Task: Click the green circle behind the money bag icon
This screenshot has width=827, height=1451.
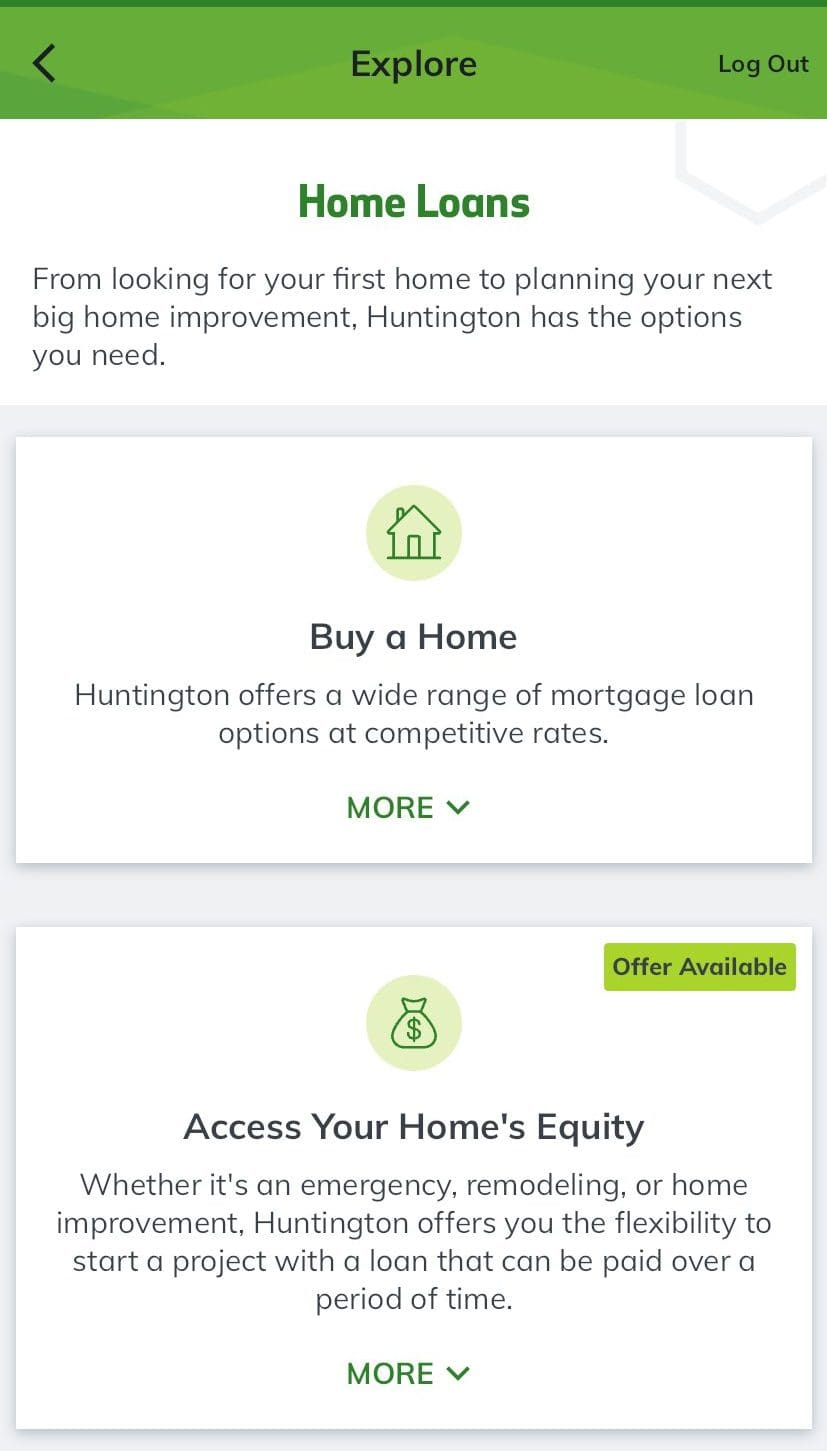Action: 413,1022
